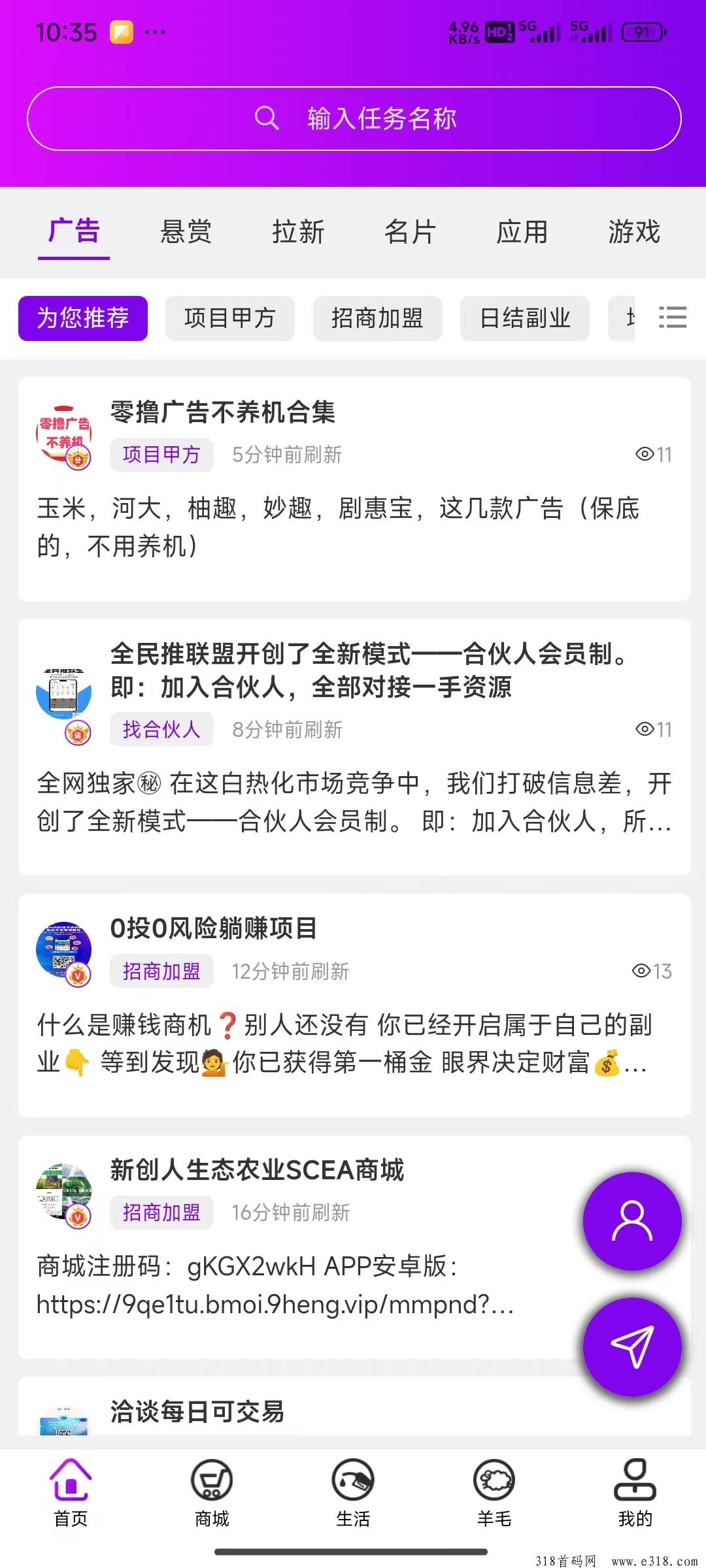Viewport: 706px width, 1568px height.
Task: Switch to the 悬赏 tab
Action: click(186, 232)
